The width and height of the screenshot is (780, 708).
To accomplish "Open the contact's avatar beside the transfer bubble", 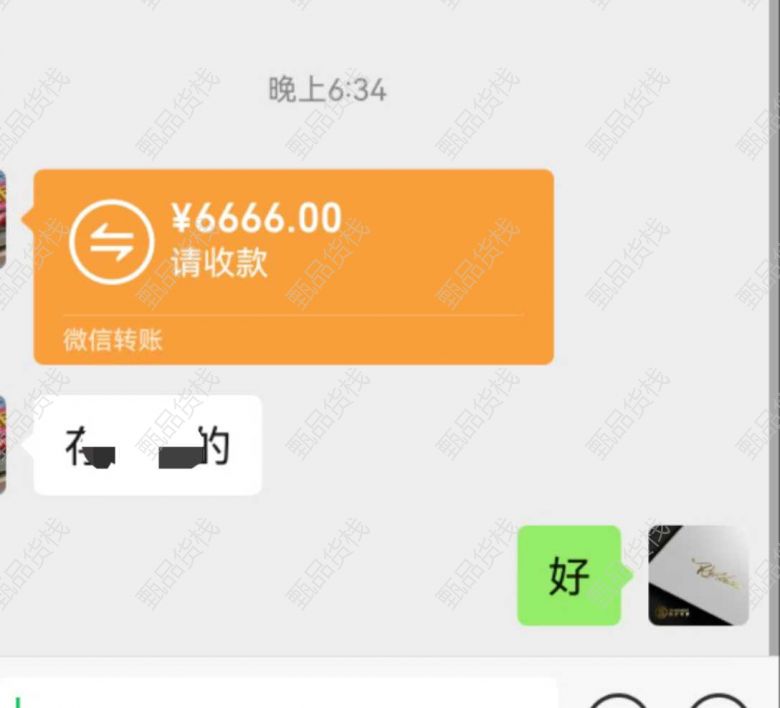I will point(3,219).
